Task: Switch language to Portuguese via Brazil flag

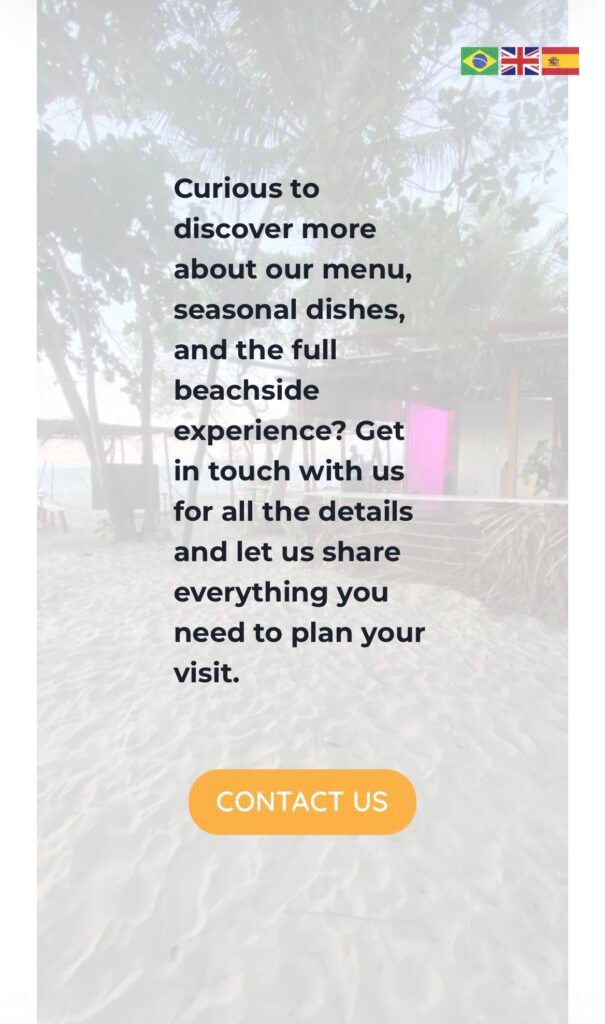Action: click(x=479, y=61)
